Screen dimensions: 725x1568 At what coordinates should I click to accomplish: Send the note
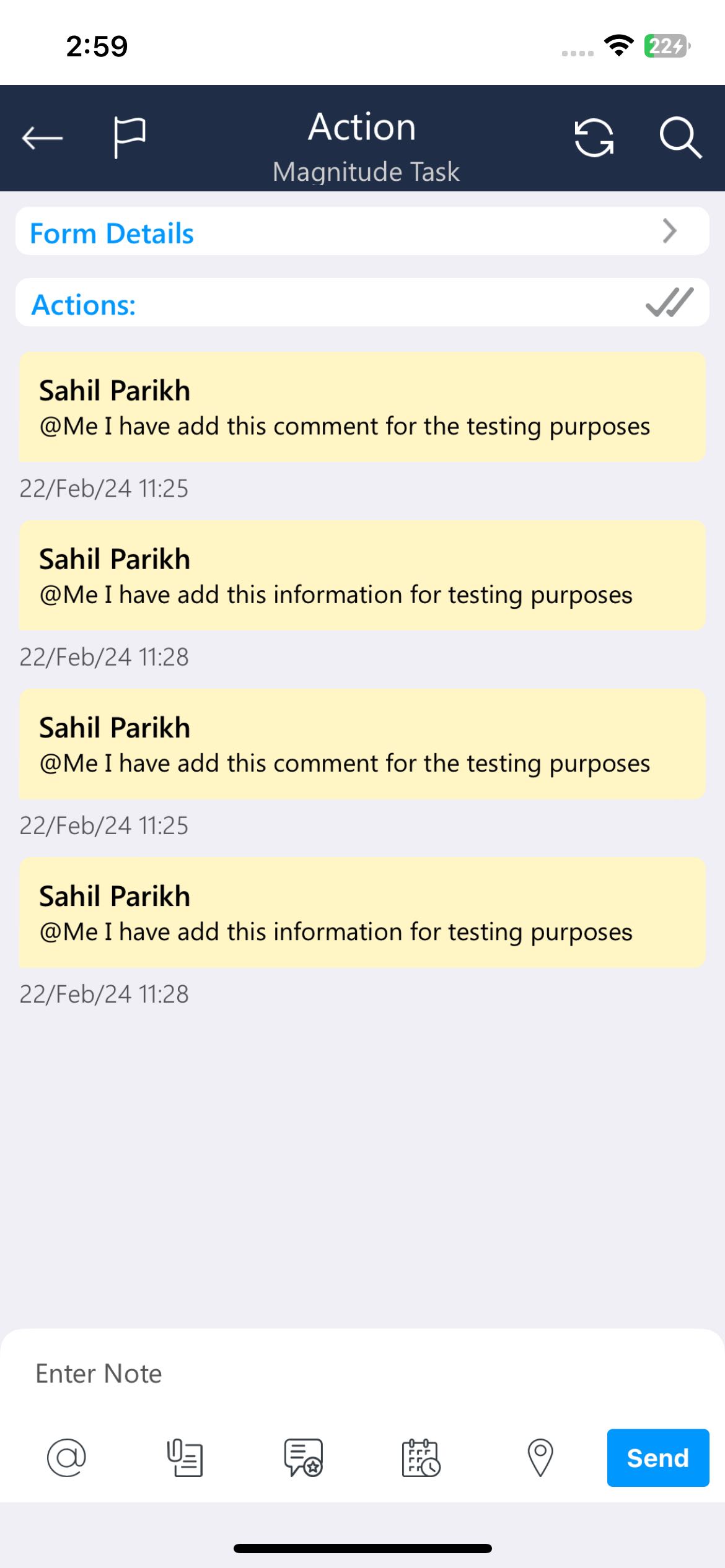pos(657,1457)
